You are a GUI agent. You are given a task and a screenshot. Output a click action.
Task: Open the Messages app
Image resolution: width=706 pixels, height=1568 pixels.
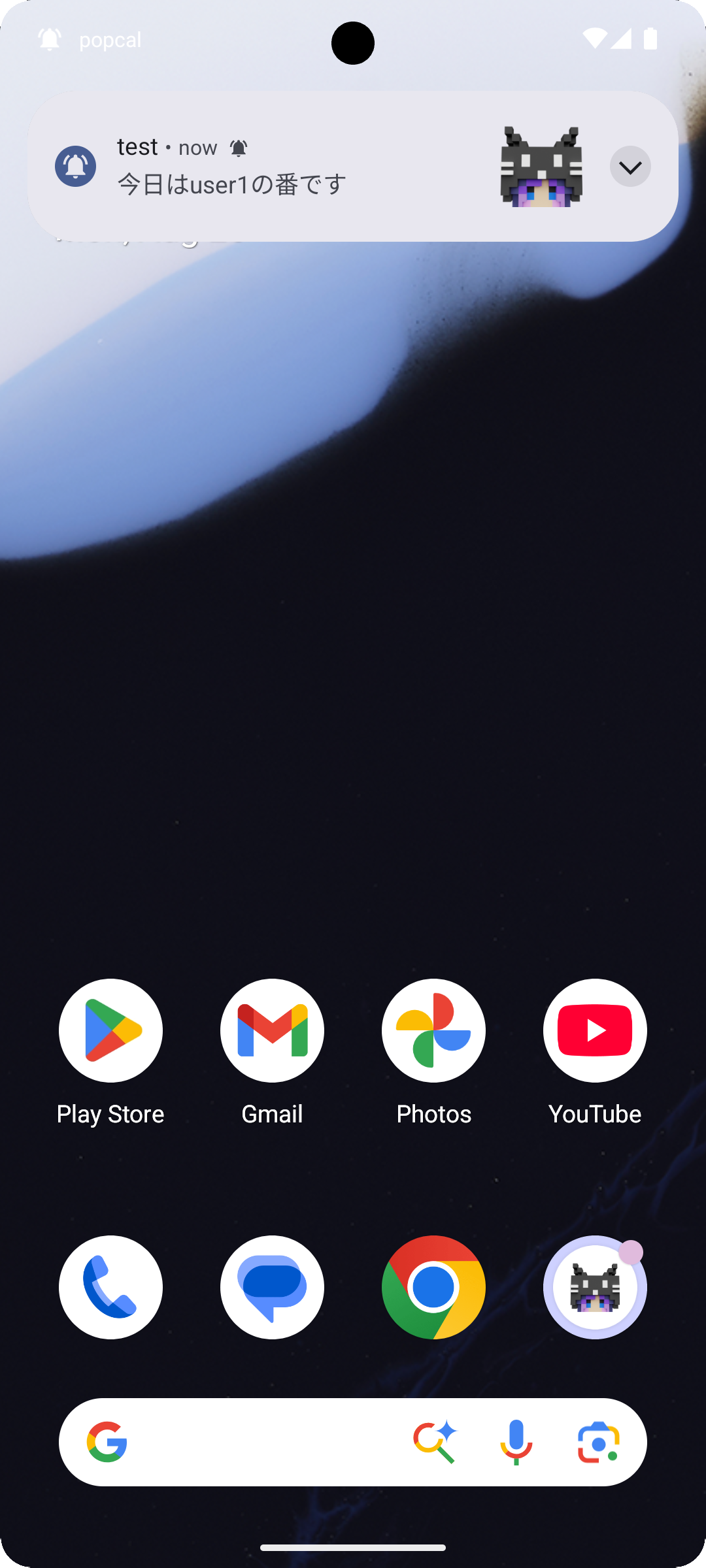pyautogui.click(x=272, y=1287)
